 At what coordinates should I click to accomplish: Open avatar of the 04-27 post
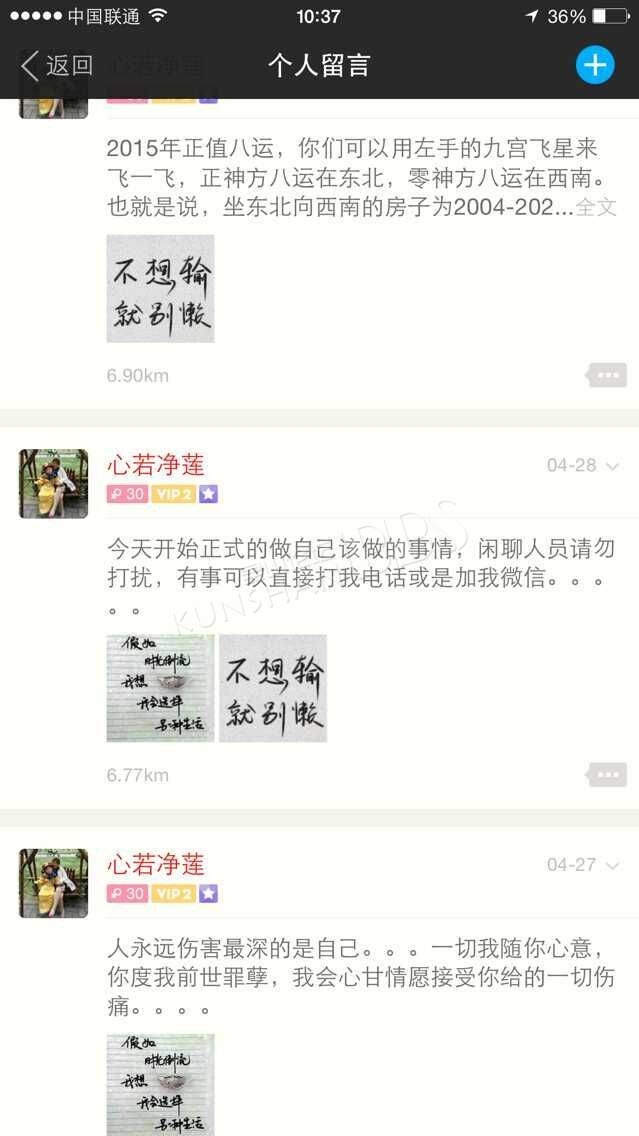click(x=54, y=883)
